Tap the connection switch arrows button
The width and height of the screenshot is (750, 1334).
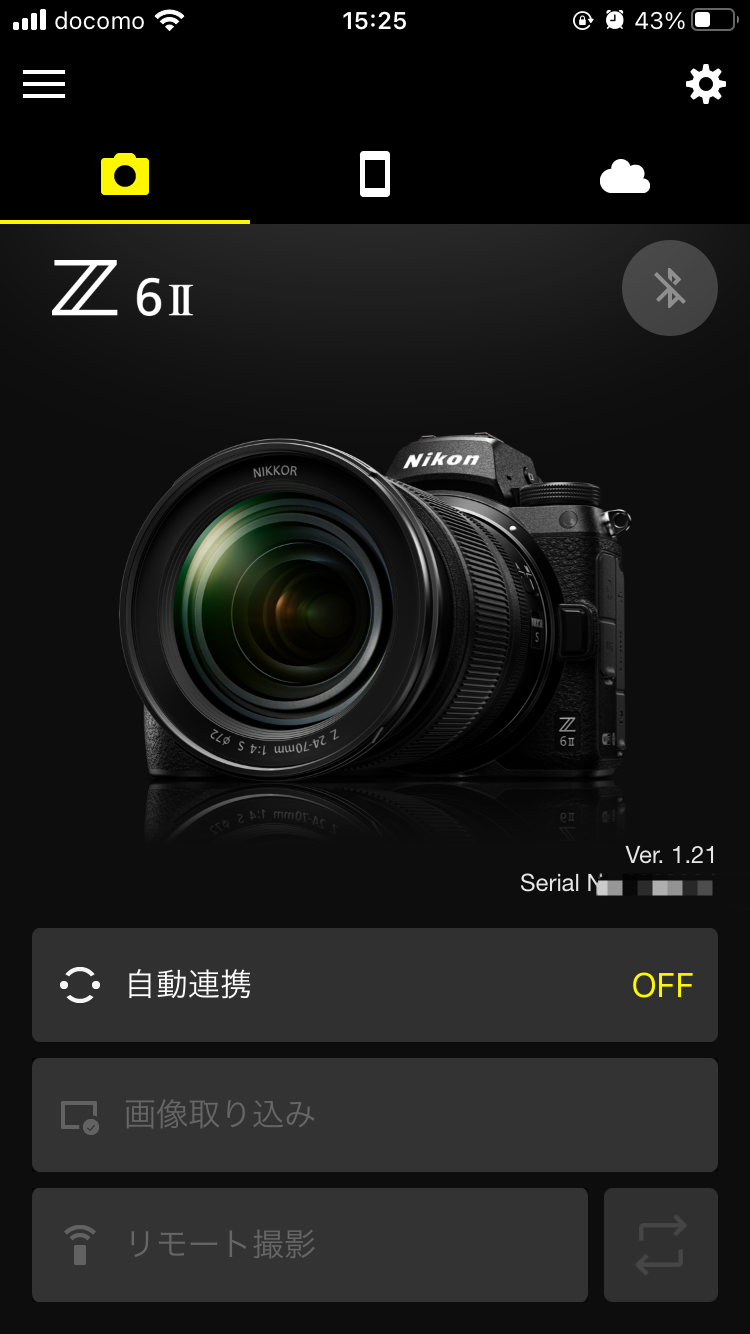tap(660, 1245)
